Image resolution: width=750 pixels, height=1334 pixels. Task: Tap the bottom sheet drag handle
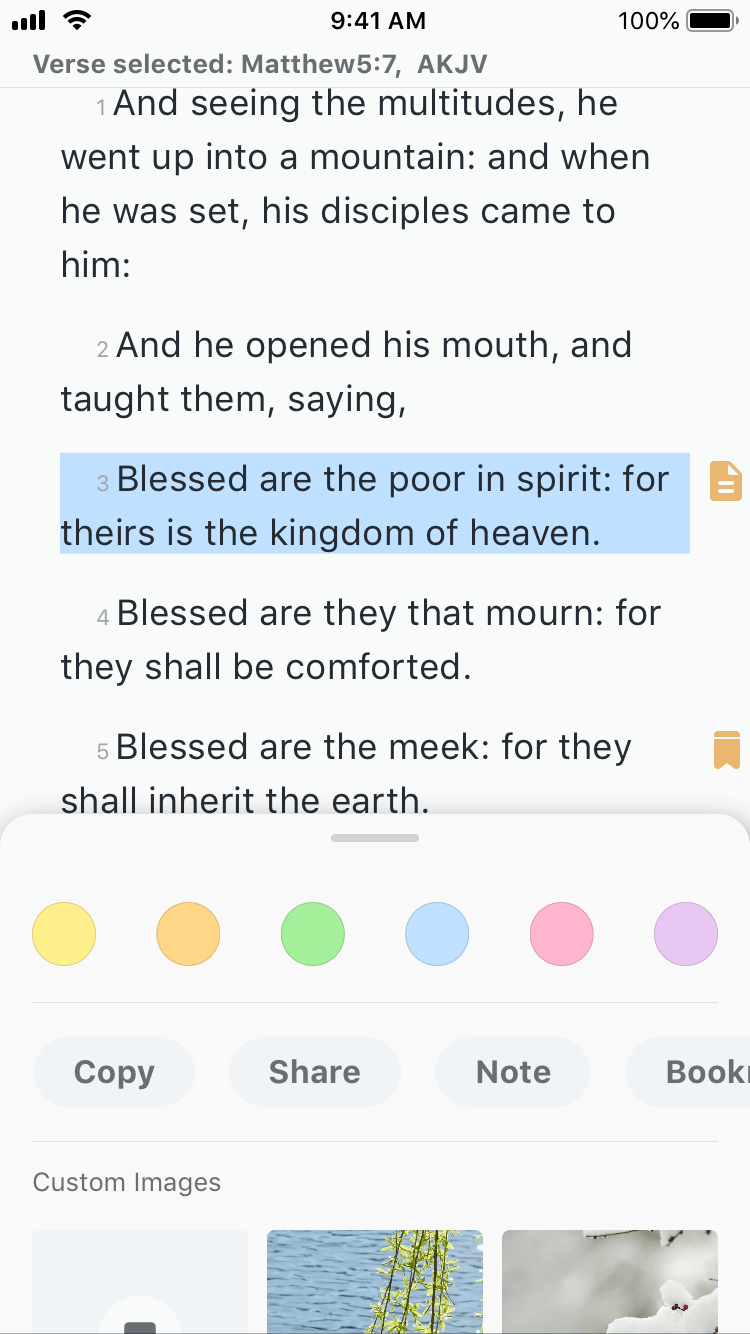pyautogui.click(x=375, y=838)
